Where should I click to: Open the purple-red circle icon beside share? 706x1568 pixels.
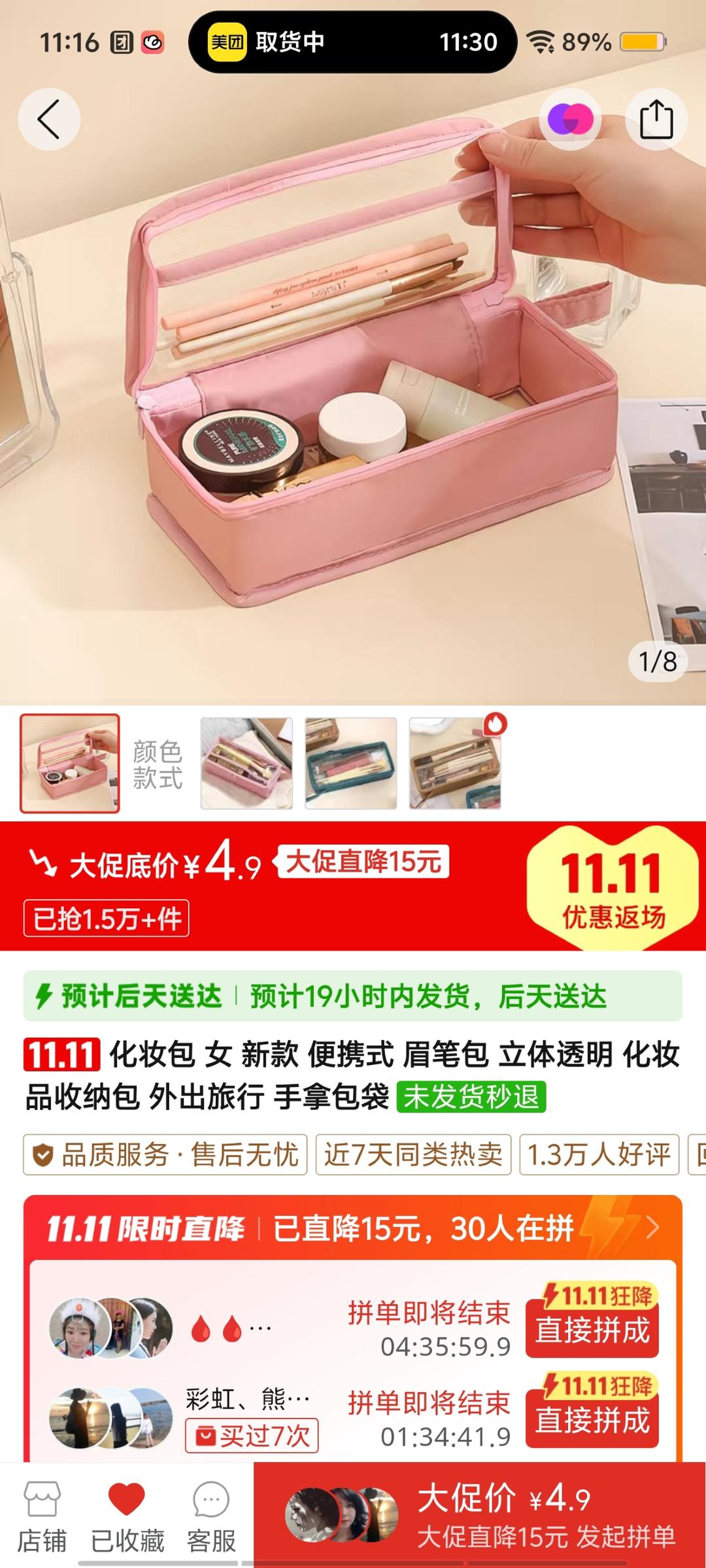click(569, 120)
